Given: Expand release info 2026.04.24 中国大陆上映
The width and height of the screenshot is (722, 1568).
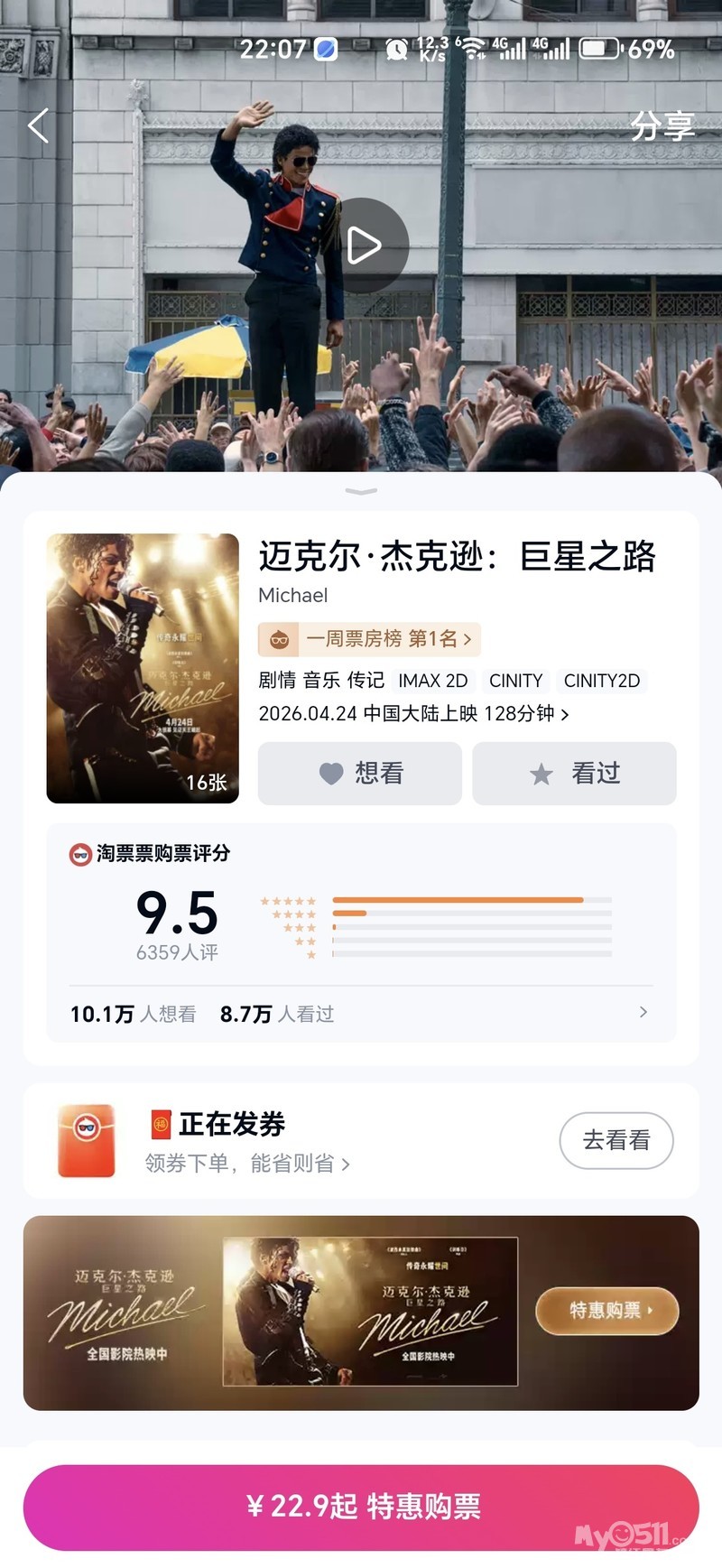Looking at the screenshot, I should pos(413,714).
